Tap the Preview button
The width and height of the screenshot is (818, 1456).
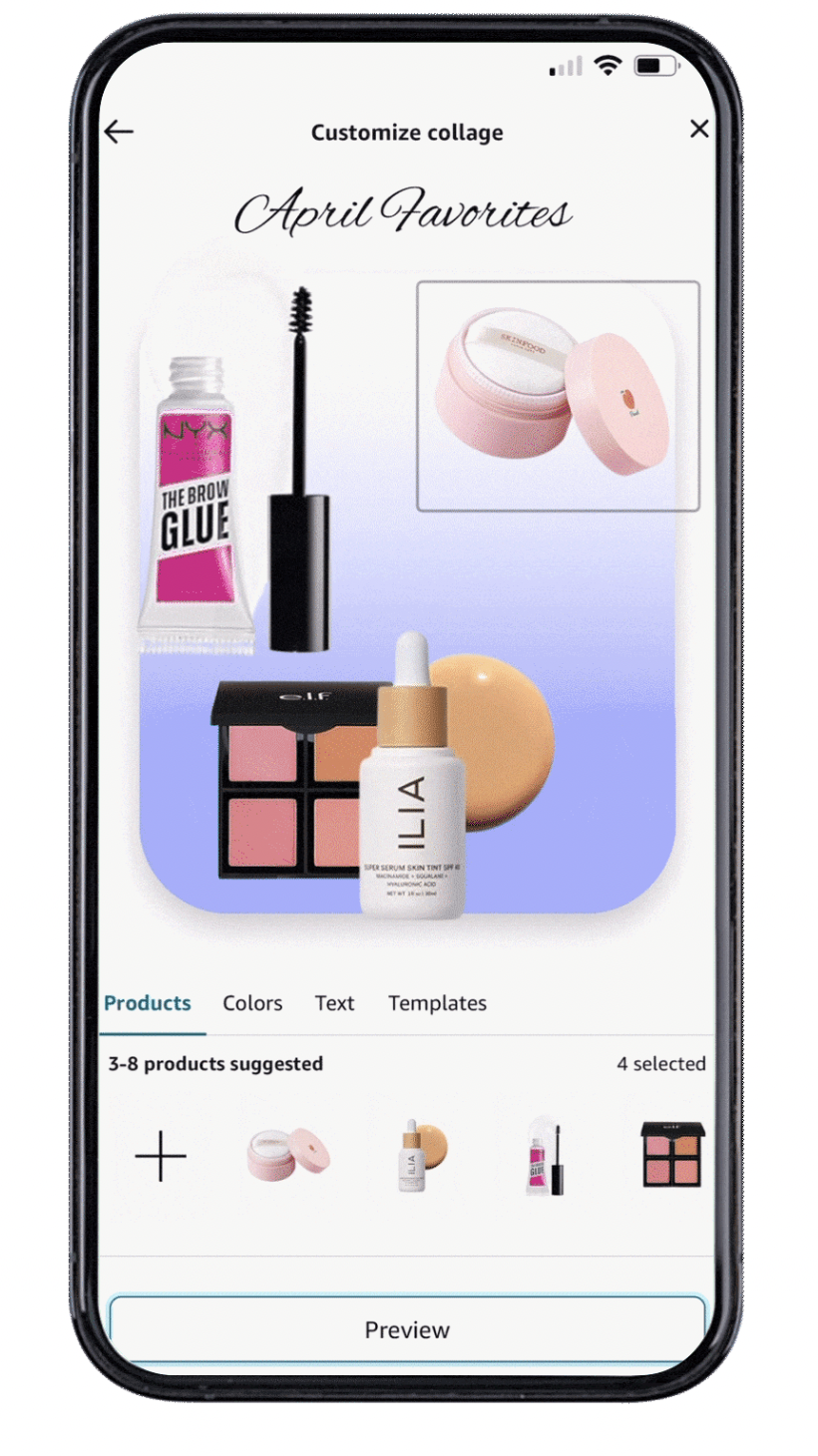[x=407, y=1329]
